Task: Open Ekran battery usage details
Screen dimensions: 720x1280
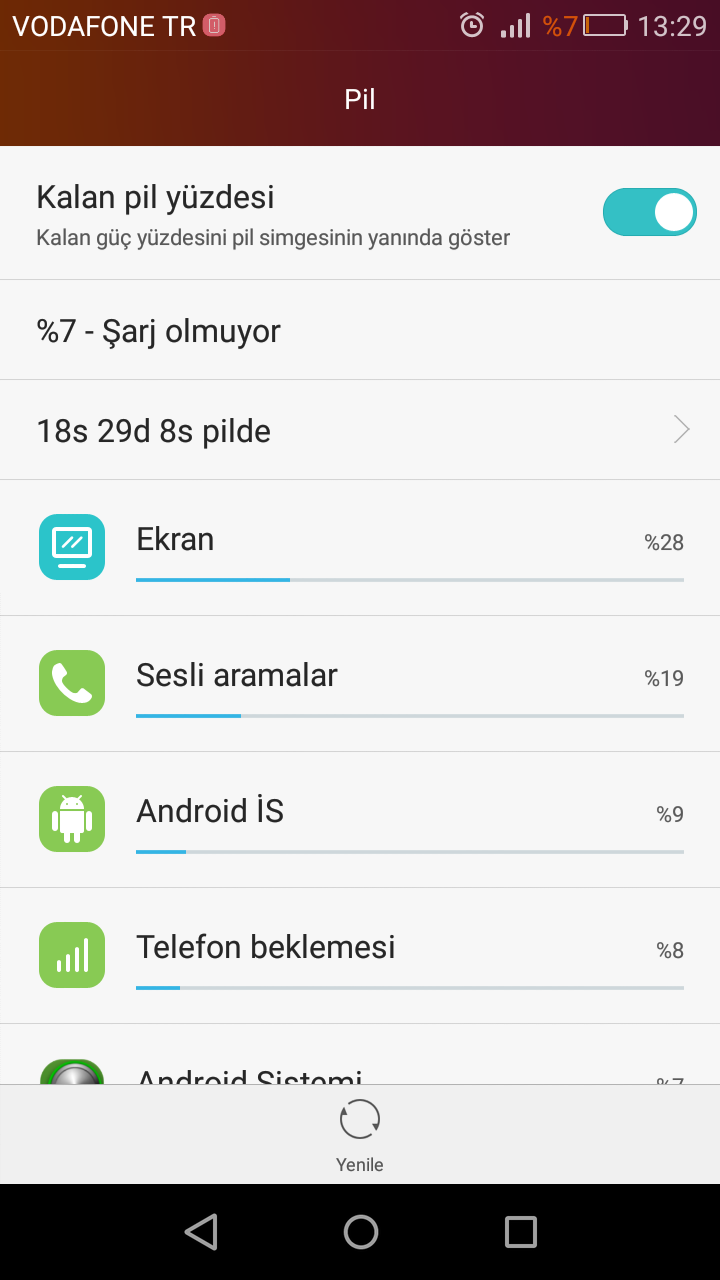Action: pyautogui.click(x=360, y=548)
